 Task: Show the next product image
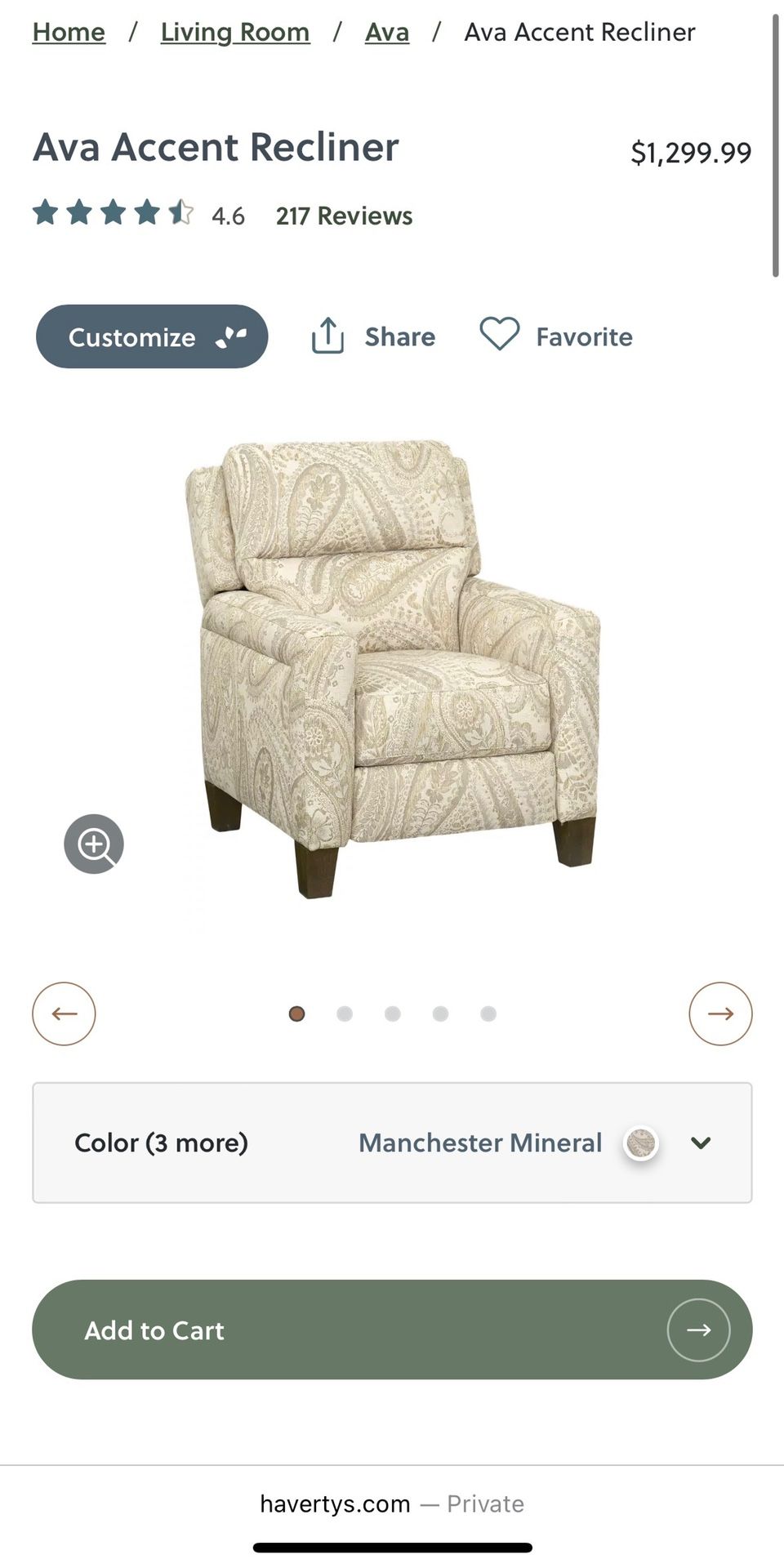pyautogui.click(x=720, y=1013)
